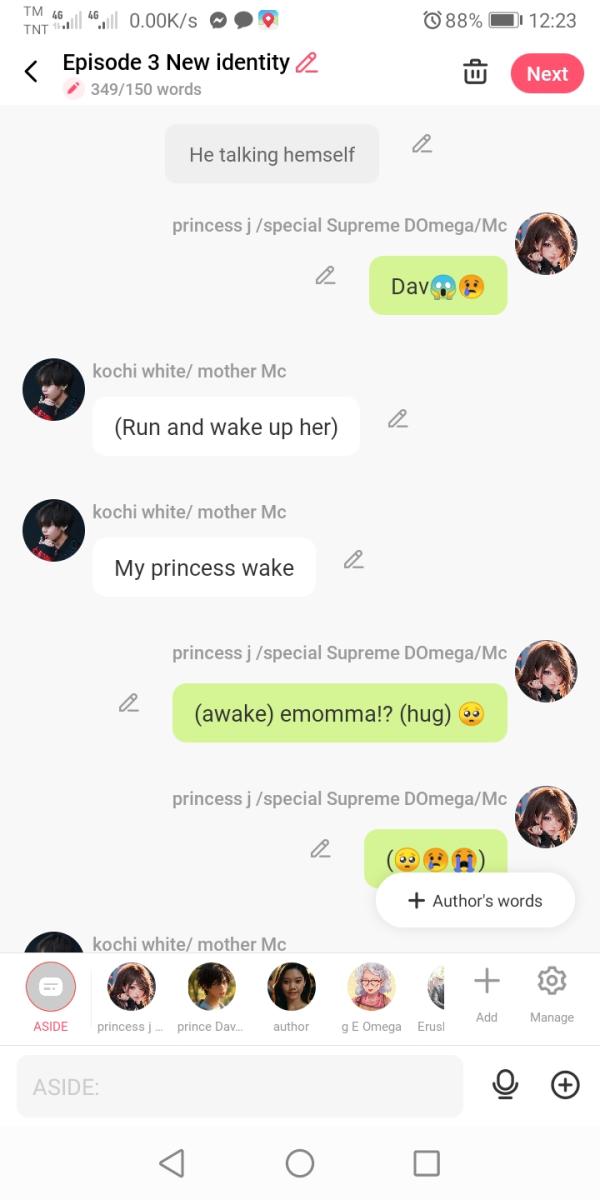
Task: Select the ASIDE speaker option
Action: (x=51, y=995)
